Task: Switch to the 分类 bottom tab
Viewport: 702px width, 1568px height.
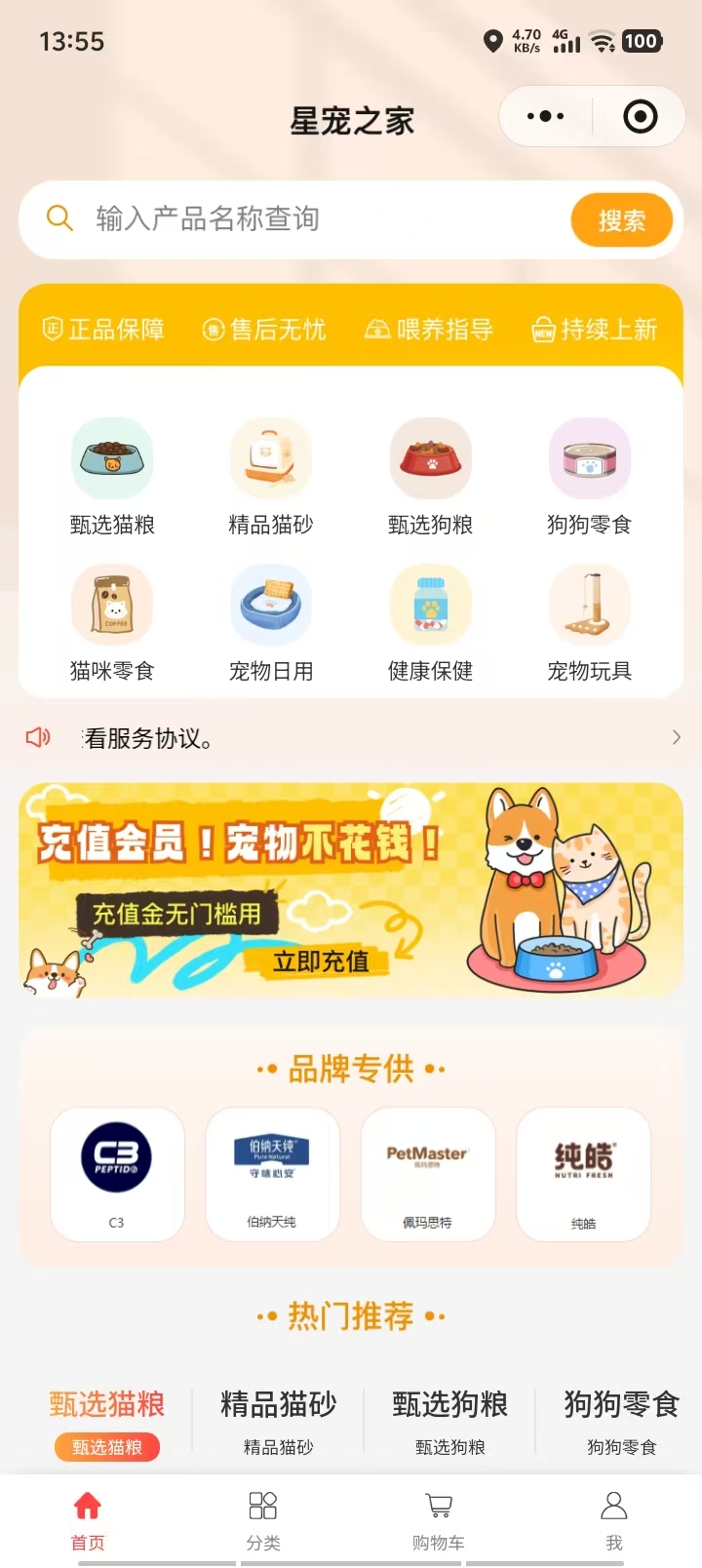Action: 263,1519
